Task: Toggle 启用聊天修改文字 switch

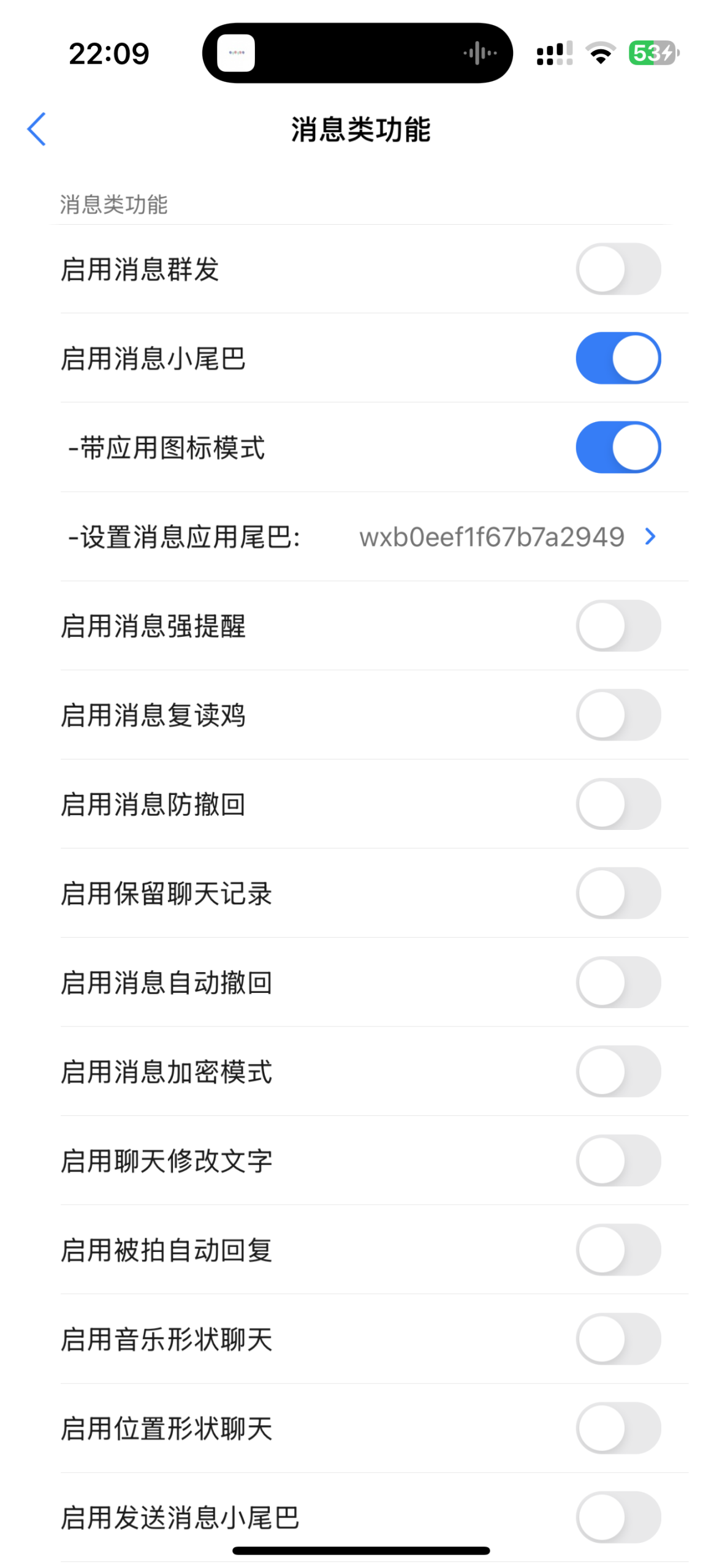Action: 618,1160
